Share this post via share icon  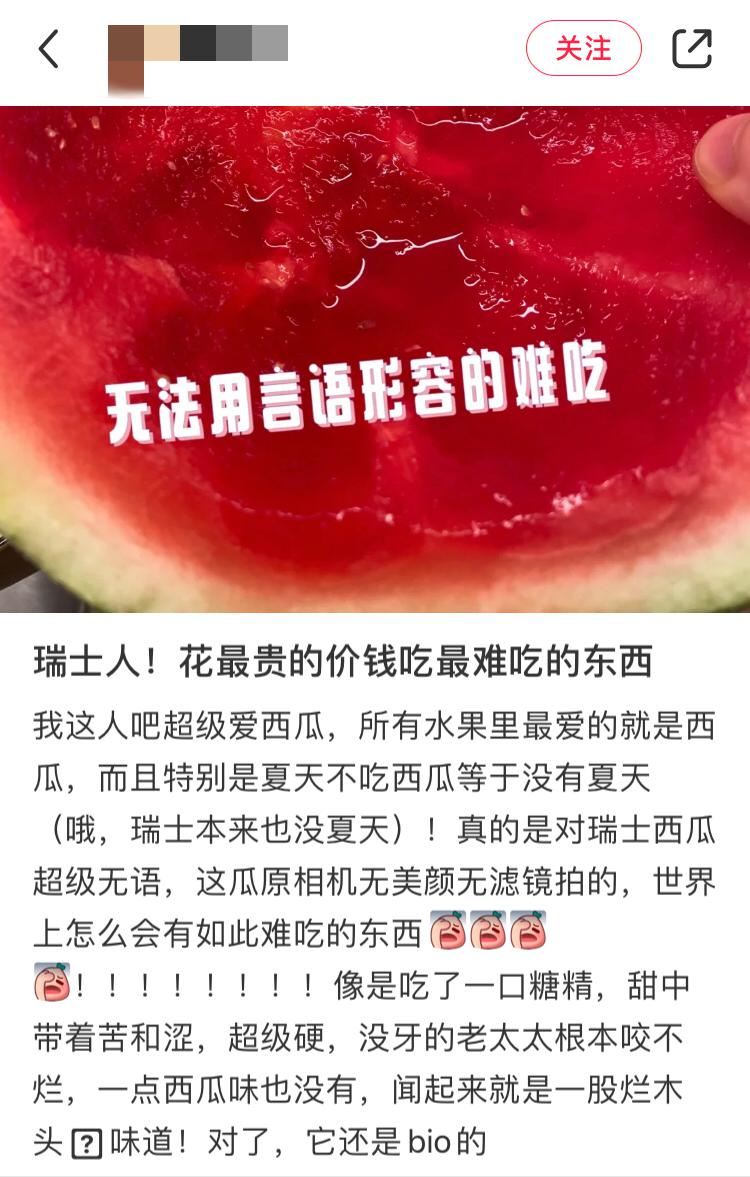(691, 48)
